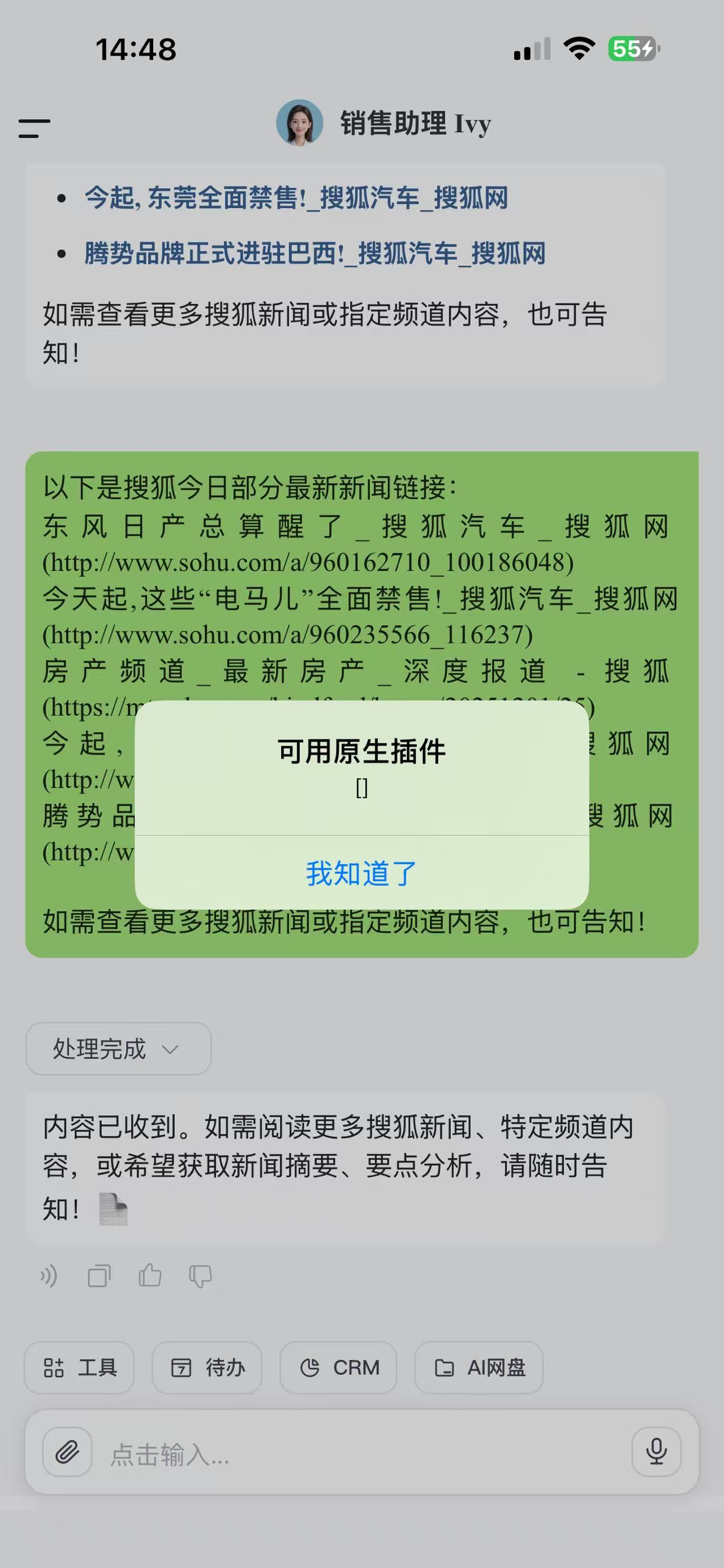Open the drawer menu
This screenshot has width=724, height=1568.
pyautogui.click(x=34, y=128)
